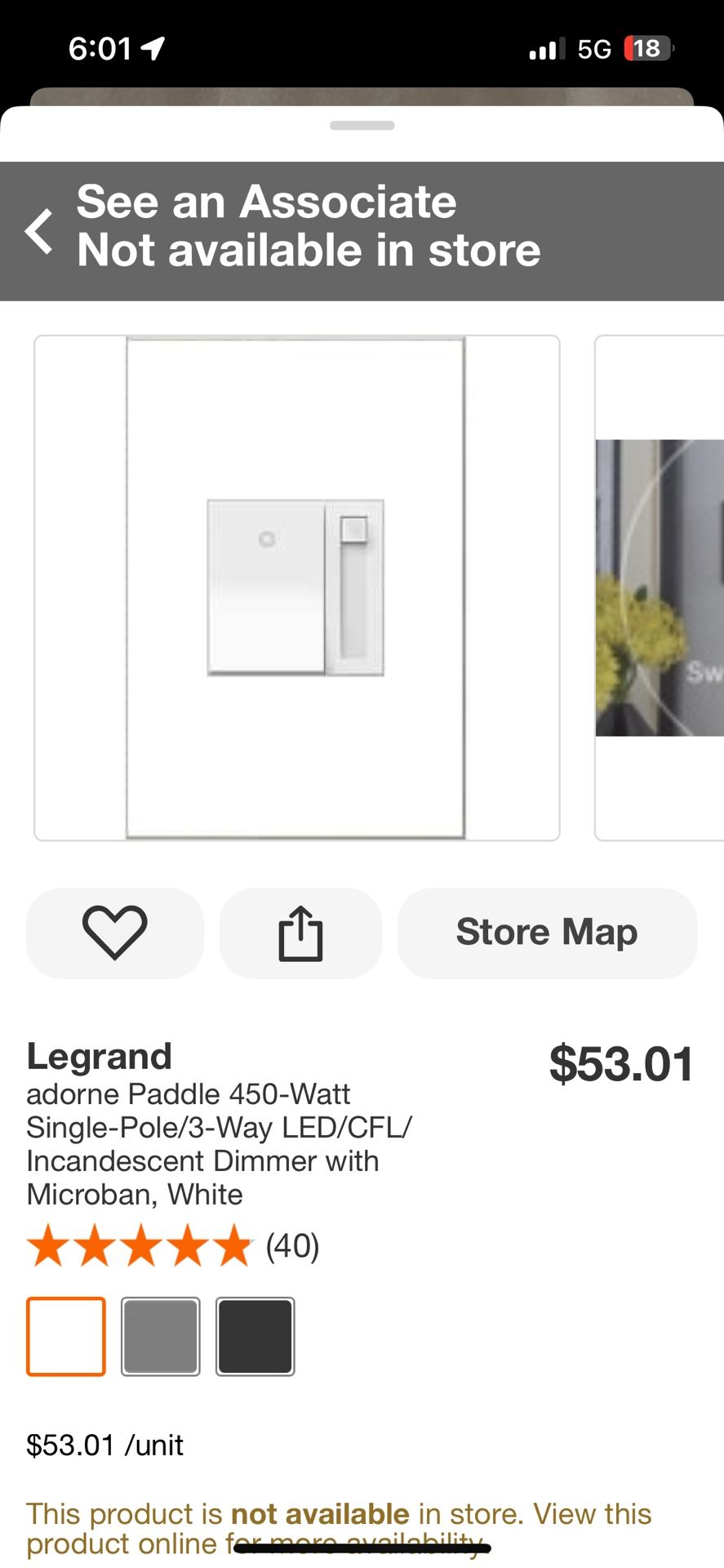Select the white color swatch
The height and width of the screenshot is (1568, 724).
click(66, 1336)
